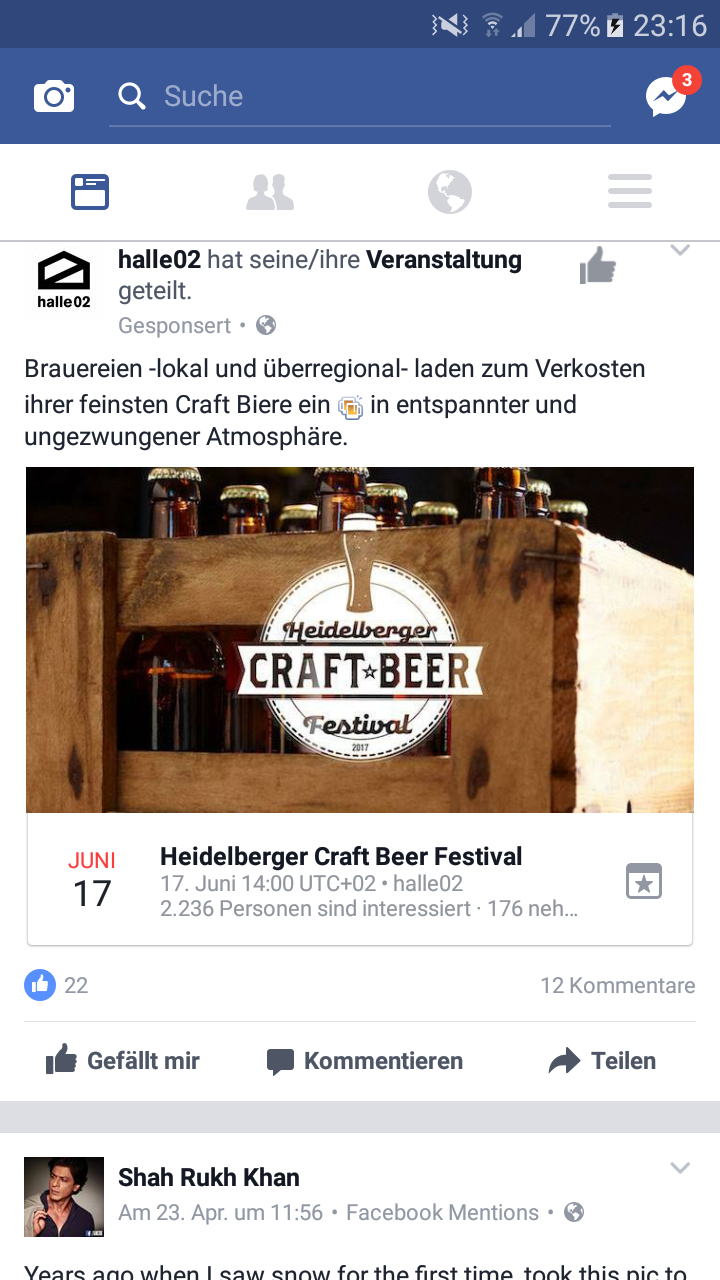720x1280 pixels.
Task: Open halle02 profile picture
Action: (64, 280)
